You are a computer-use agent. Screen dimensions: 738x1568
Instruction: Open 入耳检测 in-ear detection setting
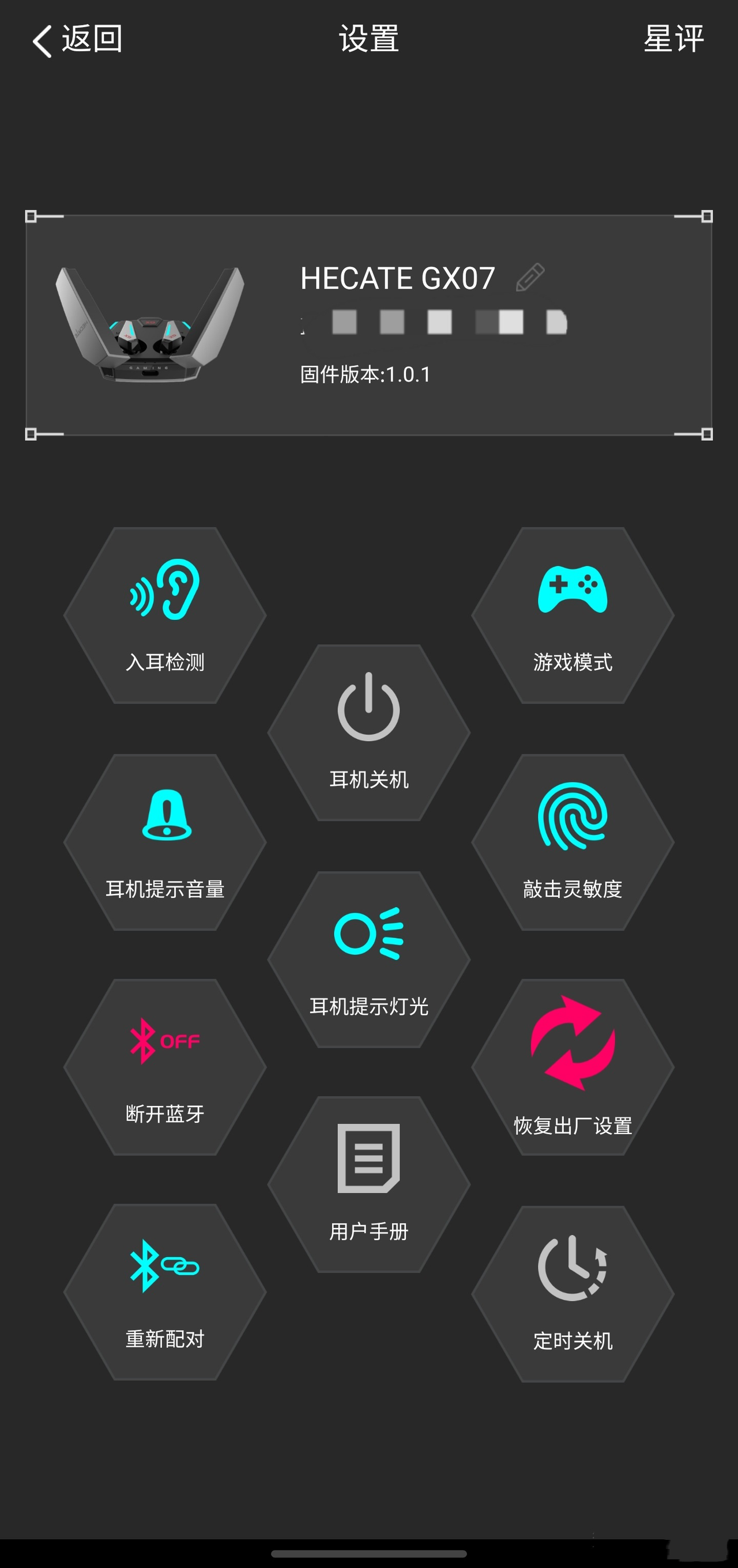click(x=165, y=615)
